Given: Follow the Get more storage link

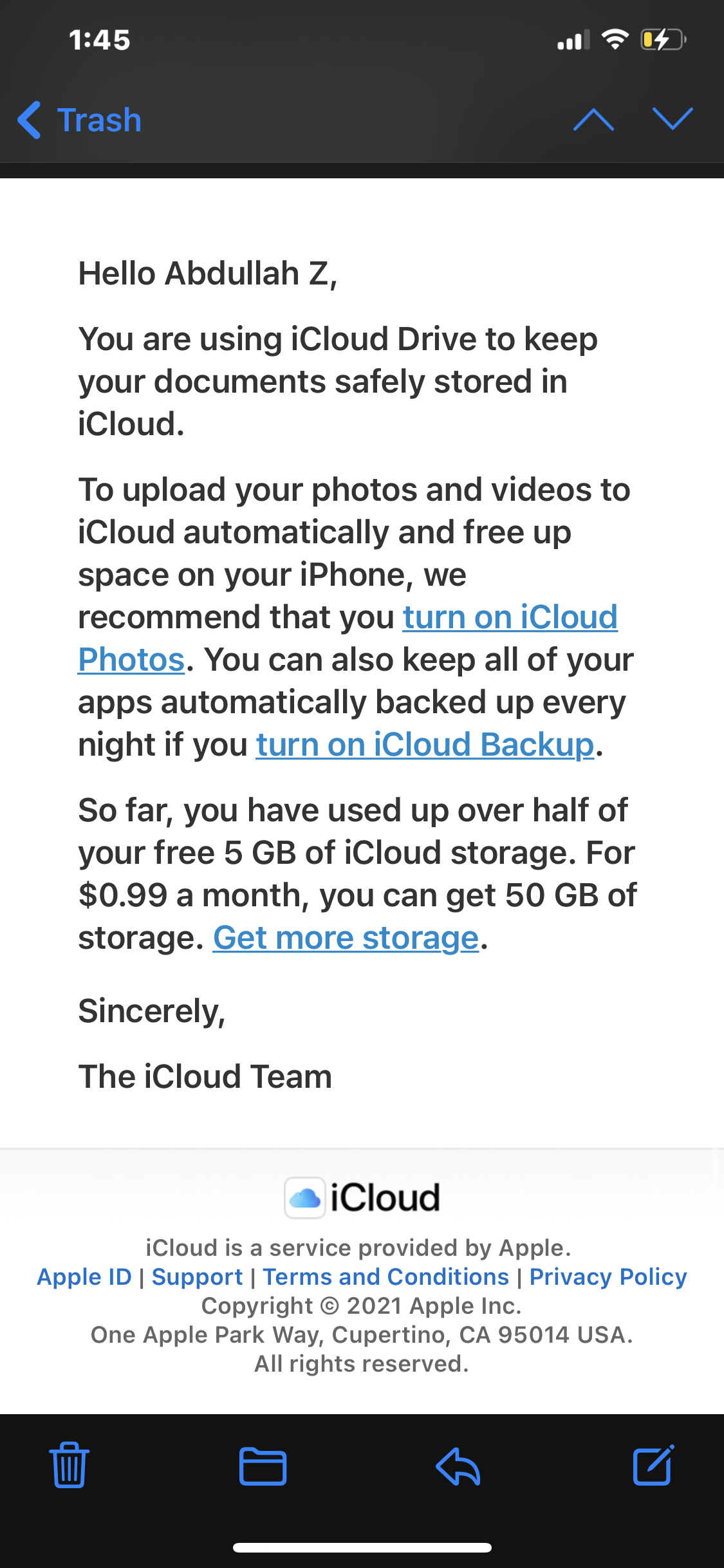Looking at the screenshot, I should point(346,938).
